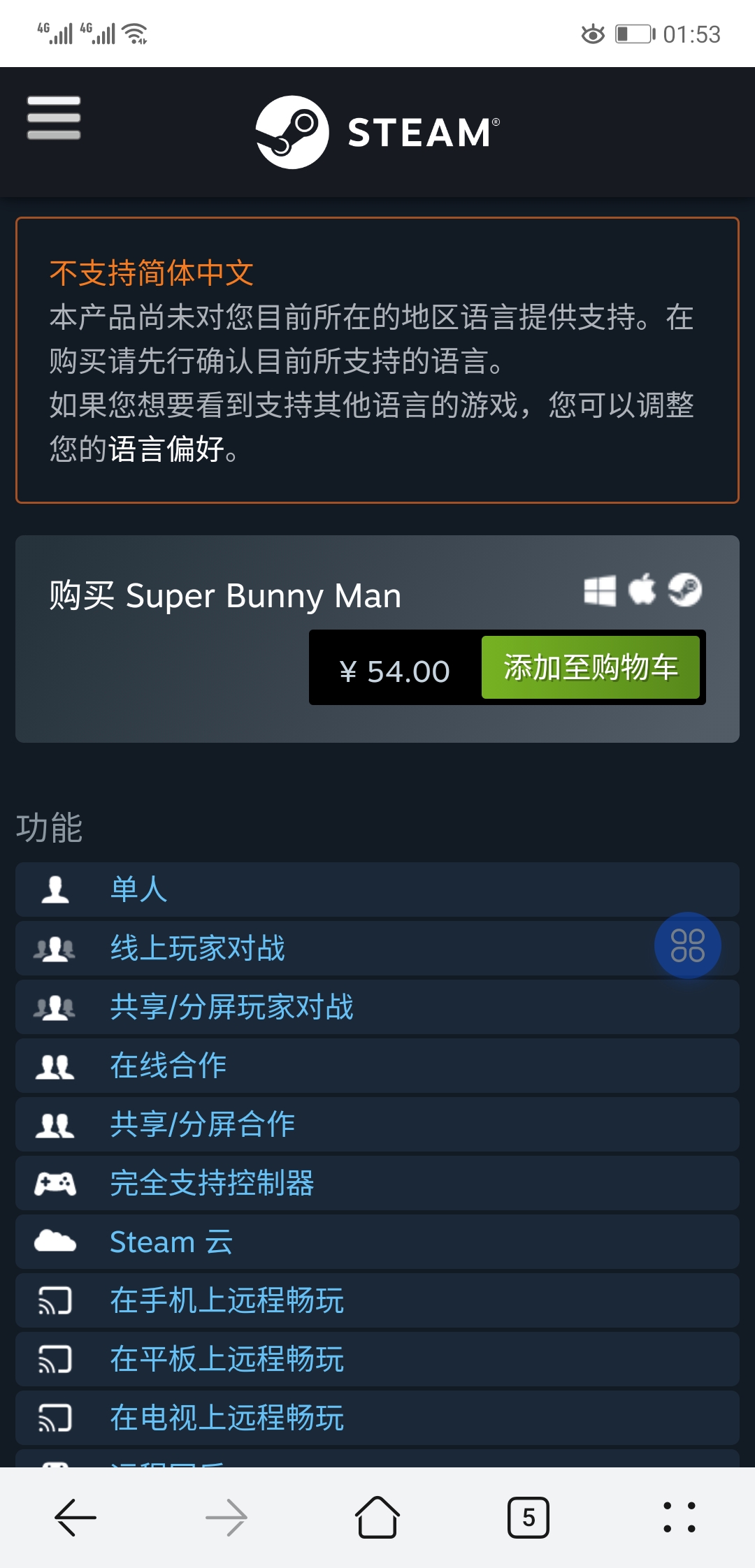The height and width of the screenshot is (1568, 755).
Task: Open the Steam hamburger menu
Action: (54, 118)
